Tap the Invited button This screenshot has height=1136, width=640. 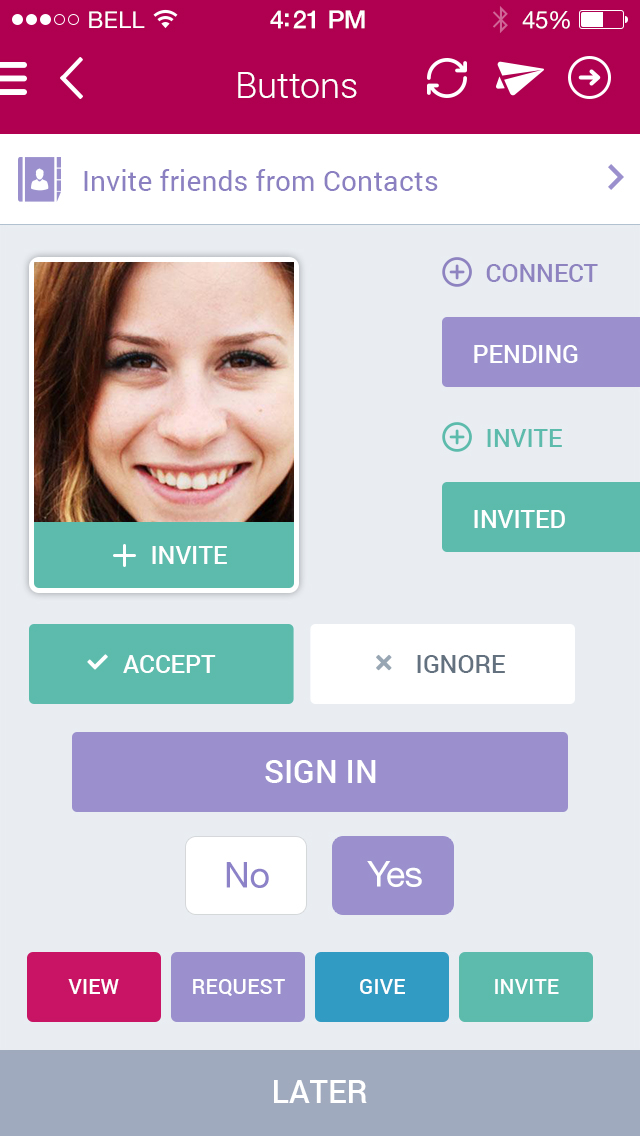click(x=540, y=519)
